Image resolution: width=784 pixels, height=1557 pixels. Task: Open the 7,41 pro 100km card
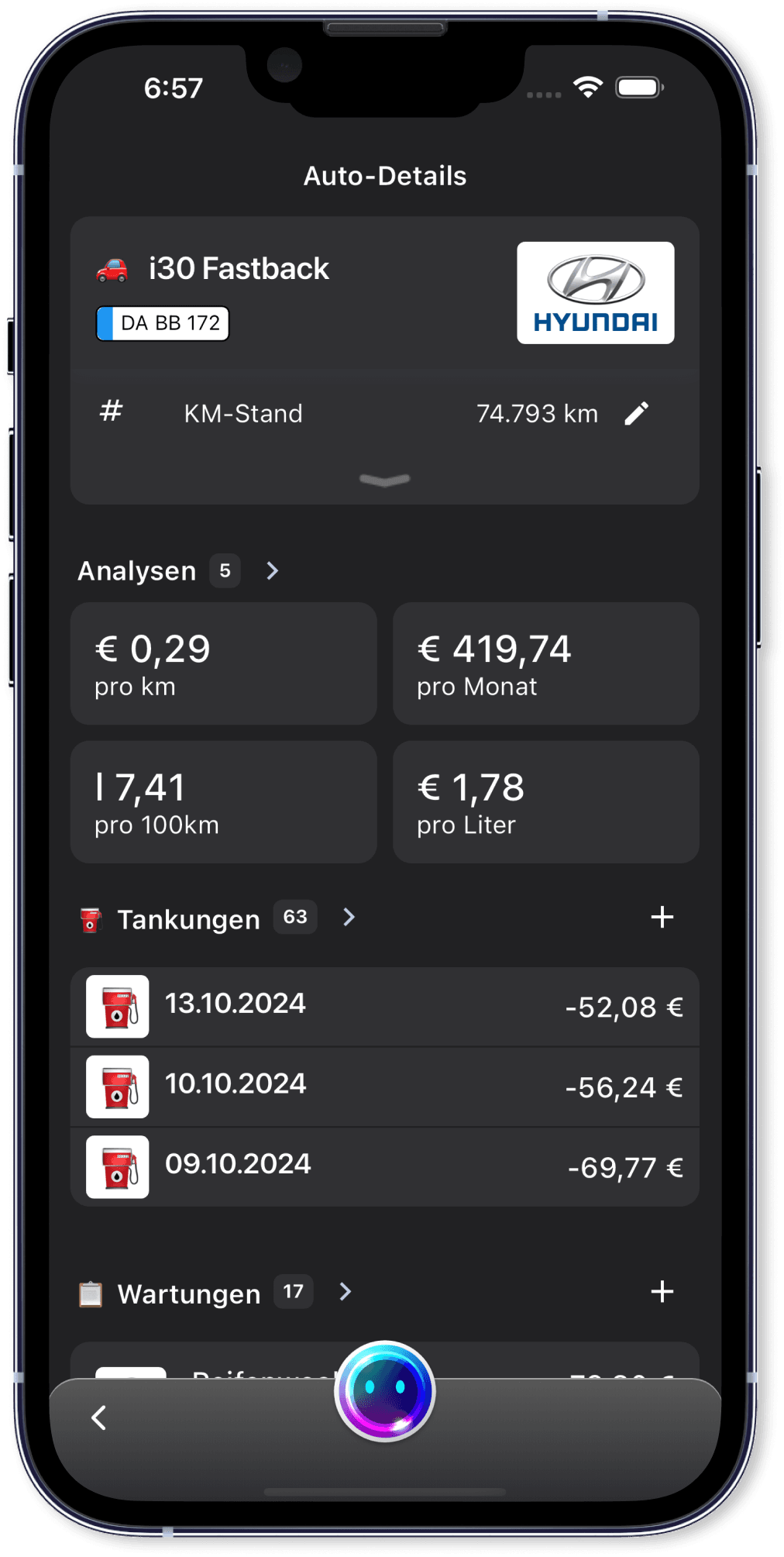[223, 802]
